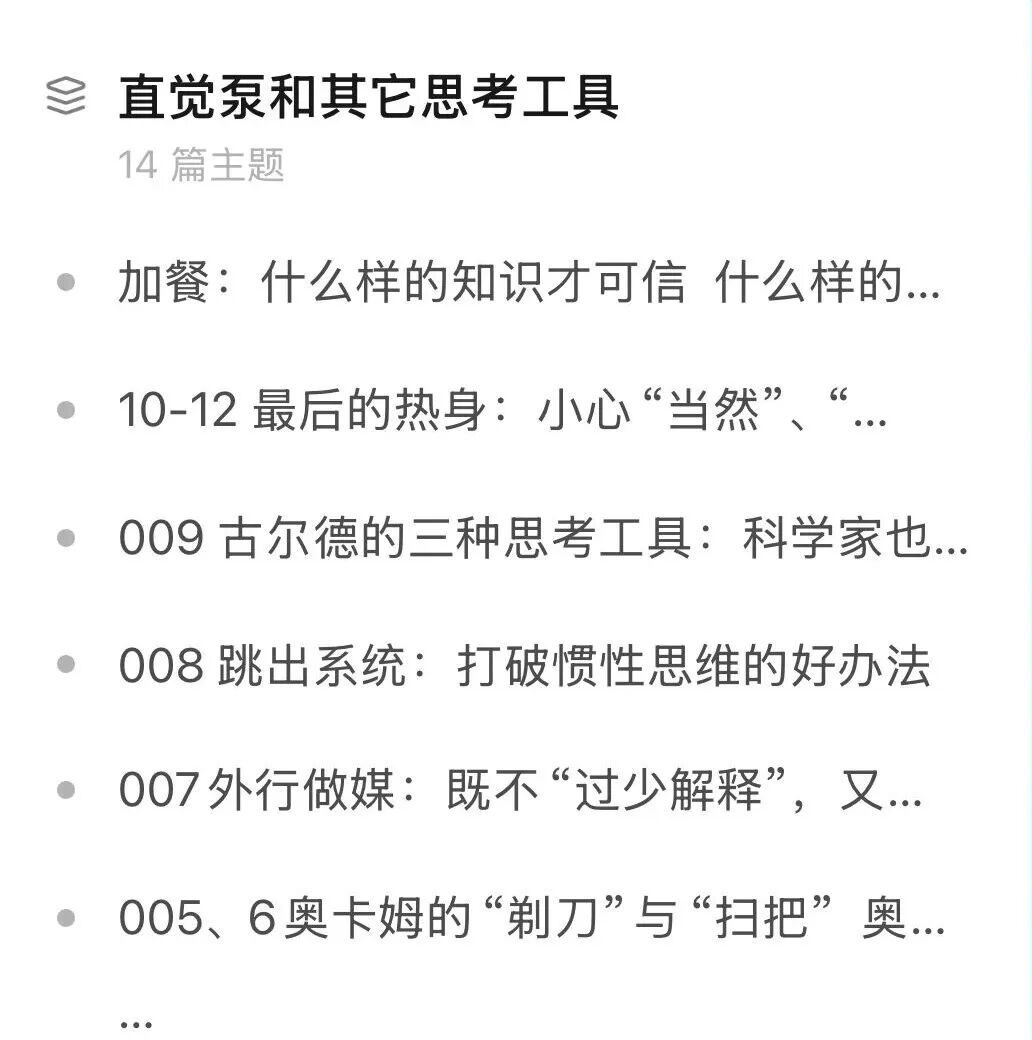
Task: Open 009 古尔德的三种思考工具 topic
Action: coord(542,539)
